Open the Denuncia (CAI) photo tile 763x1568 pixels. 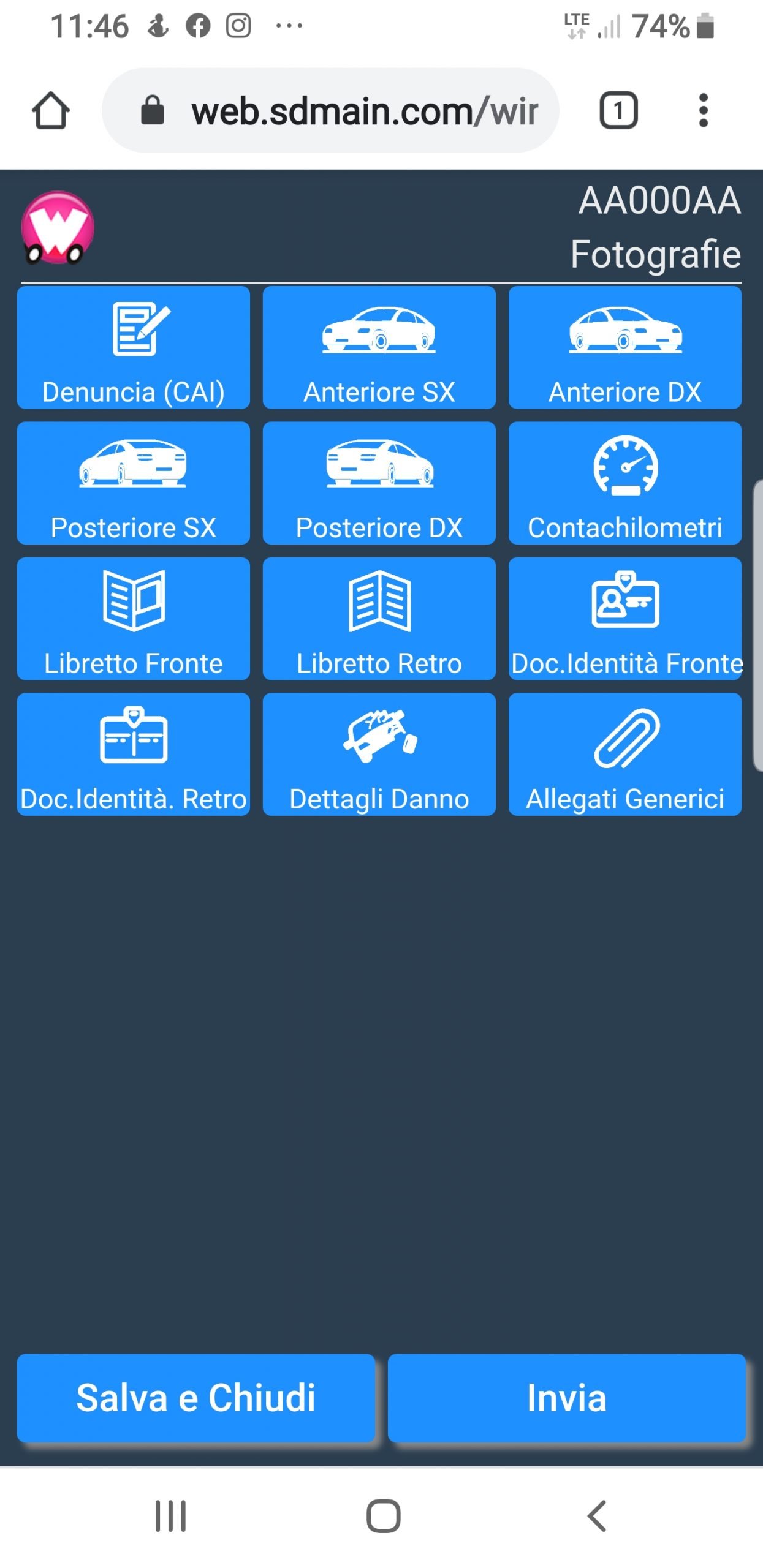(x=133, y=347)
